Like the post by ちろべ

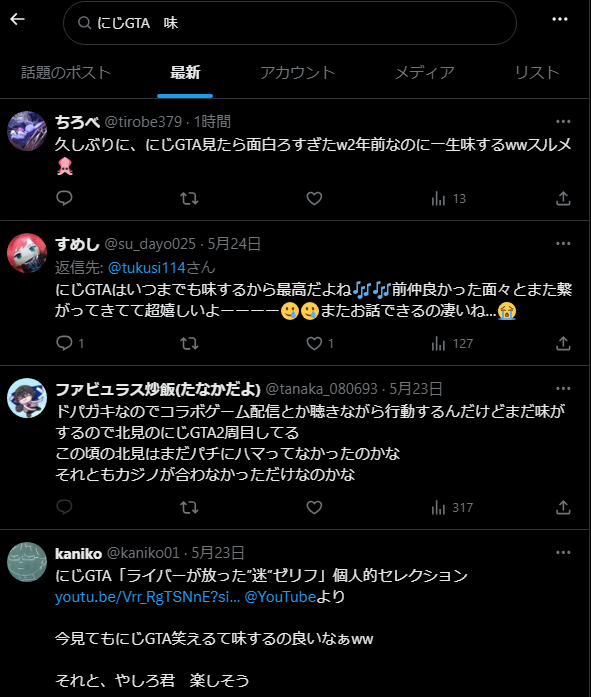(x=314, y=198)
